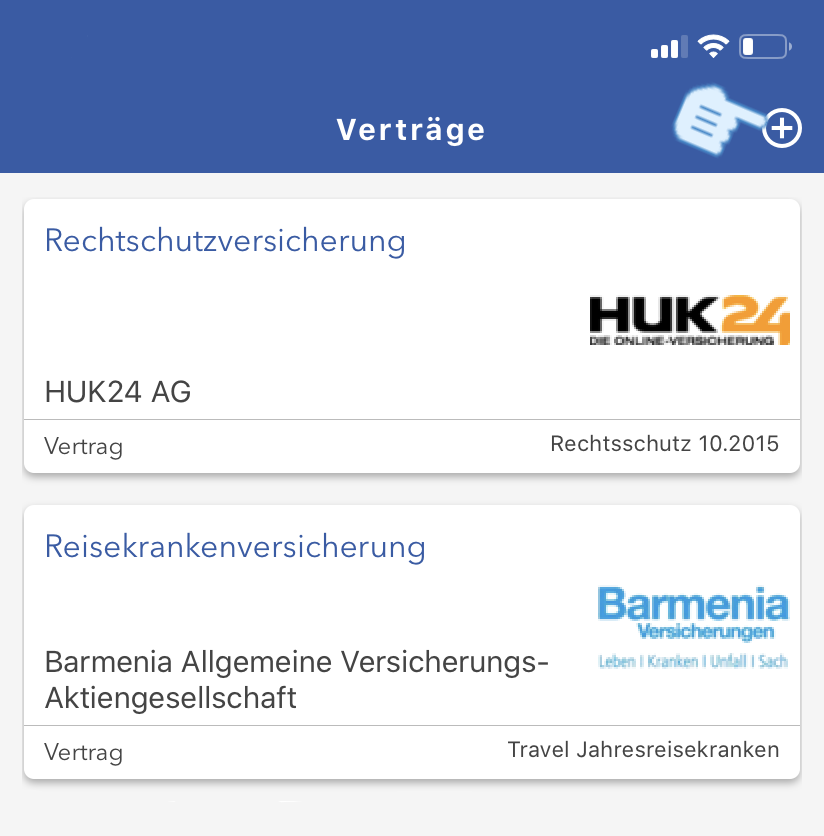This screenshot has height=836, width=824.
Task: Open the Reisekrankenversicherung Barmenia contract card
Action: pyautogui.click(x=411, y=642)
